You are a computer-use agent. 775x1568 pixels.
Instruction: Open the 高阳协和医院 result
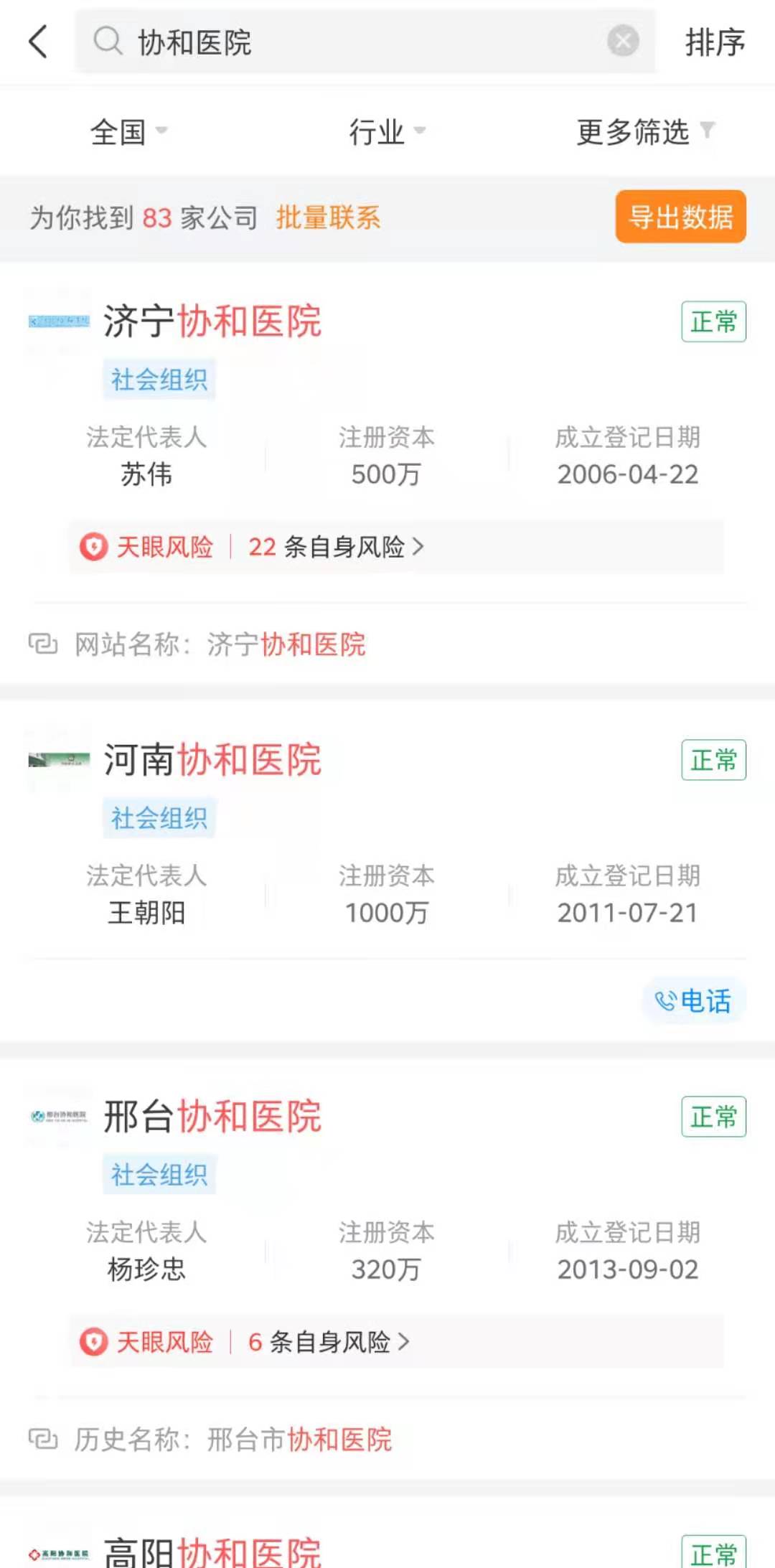[x=212, y=1551]
